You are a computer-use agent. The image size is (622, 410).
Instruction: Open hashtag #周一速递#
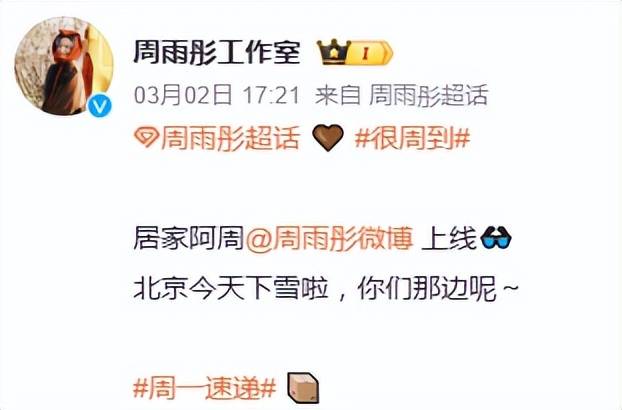point(205,385)
